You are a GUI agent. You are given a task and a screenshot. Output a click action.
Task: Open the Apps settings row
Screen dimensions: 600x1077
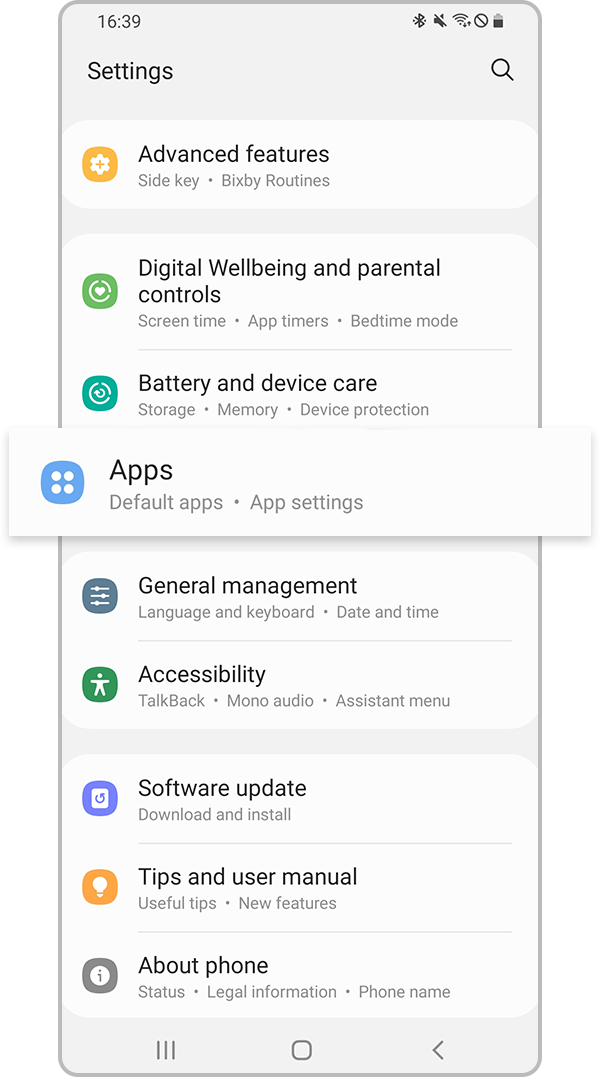click(x=300, y=484)
